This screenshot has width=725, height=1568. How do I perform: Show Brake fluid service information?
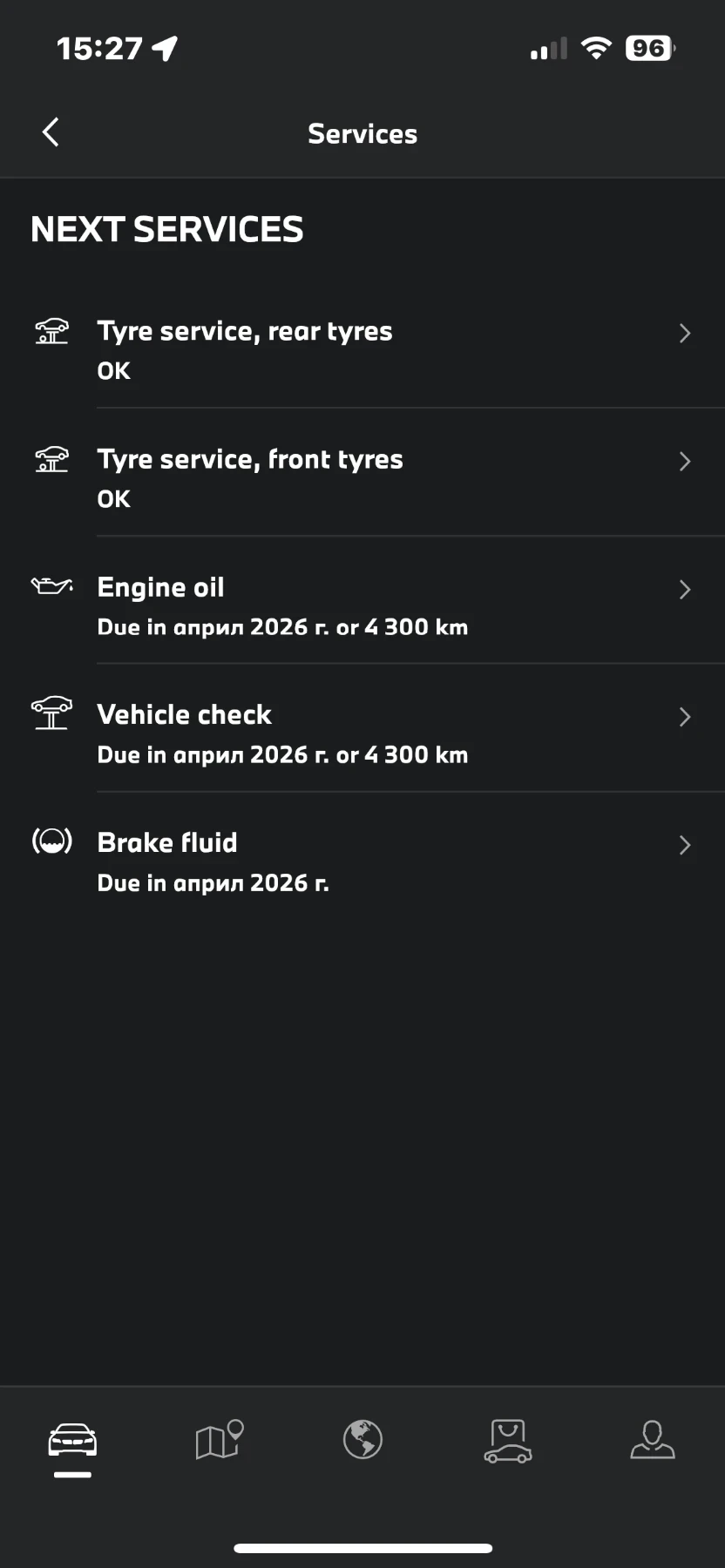(362, 862)
